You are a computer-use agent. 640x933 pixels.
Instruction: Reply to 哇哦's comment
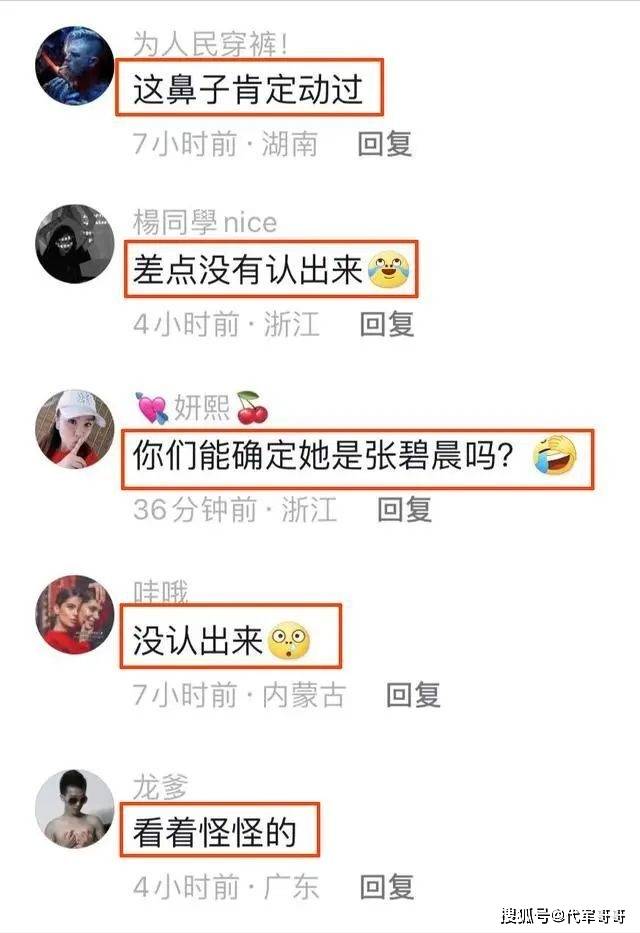tap(413, 694)
